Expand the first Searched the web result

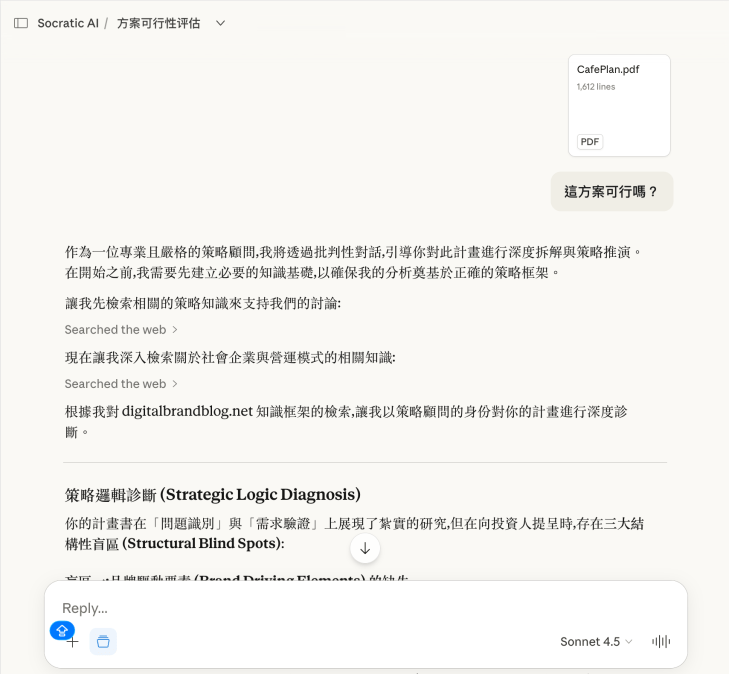click(x=121, y=329)
